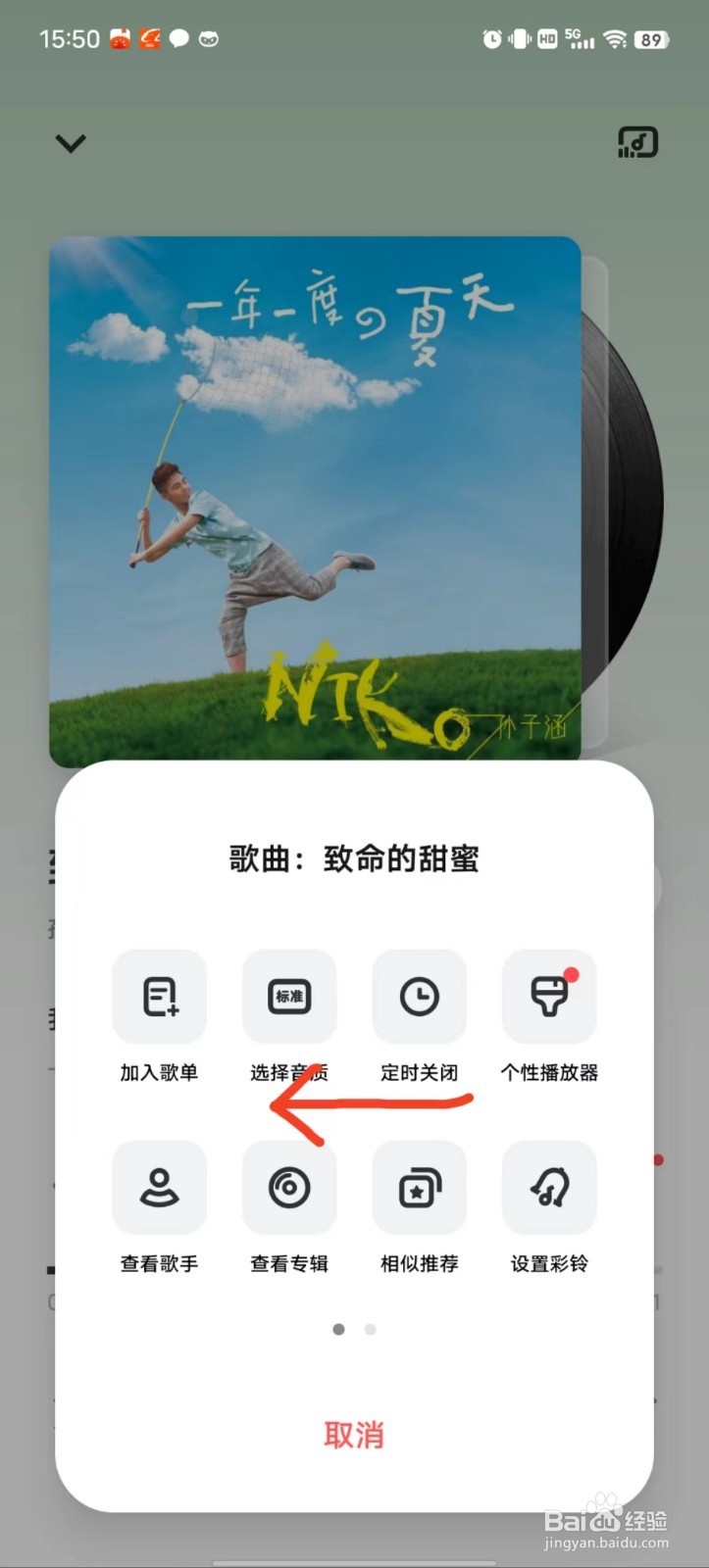Image resolution: width=709 pixels, height=1568 pixels.
Task: Switch to the second options page dot
Action: click(x=370, y=1329)
